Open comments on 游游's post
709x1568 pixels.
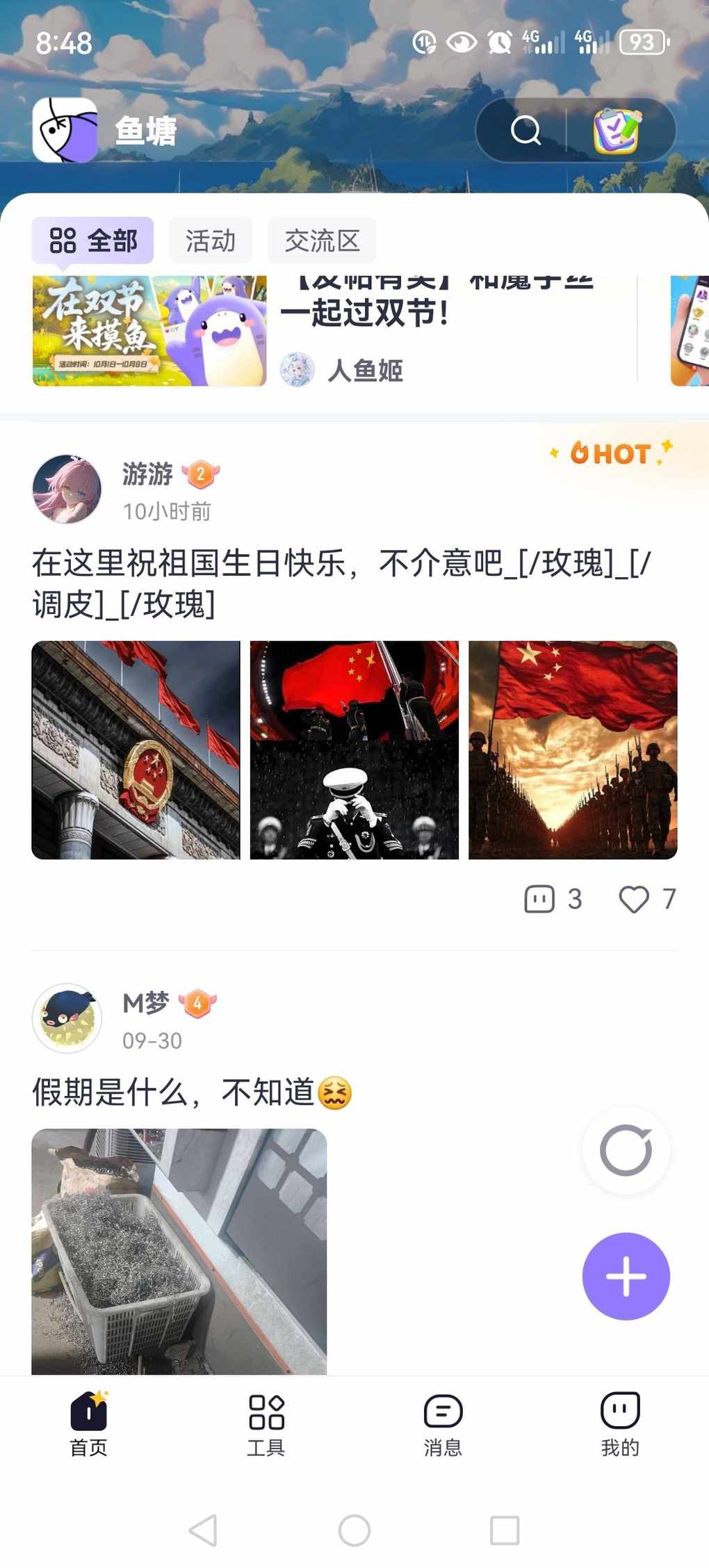552,899
